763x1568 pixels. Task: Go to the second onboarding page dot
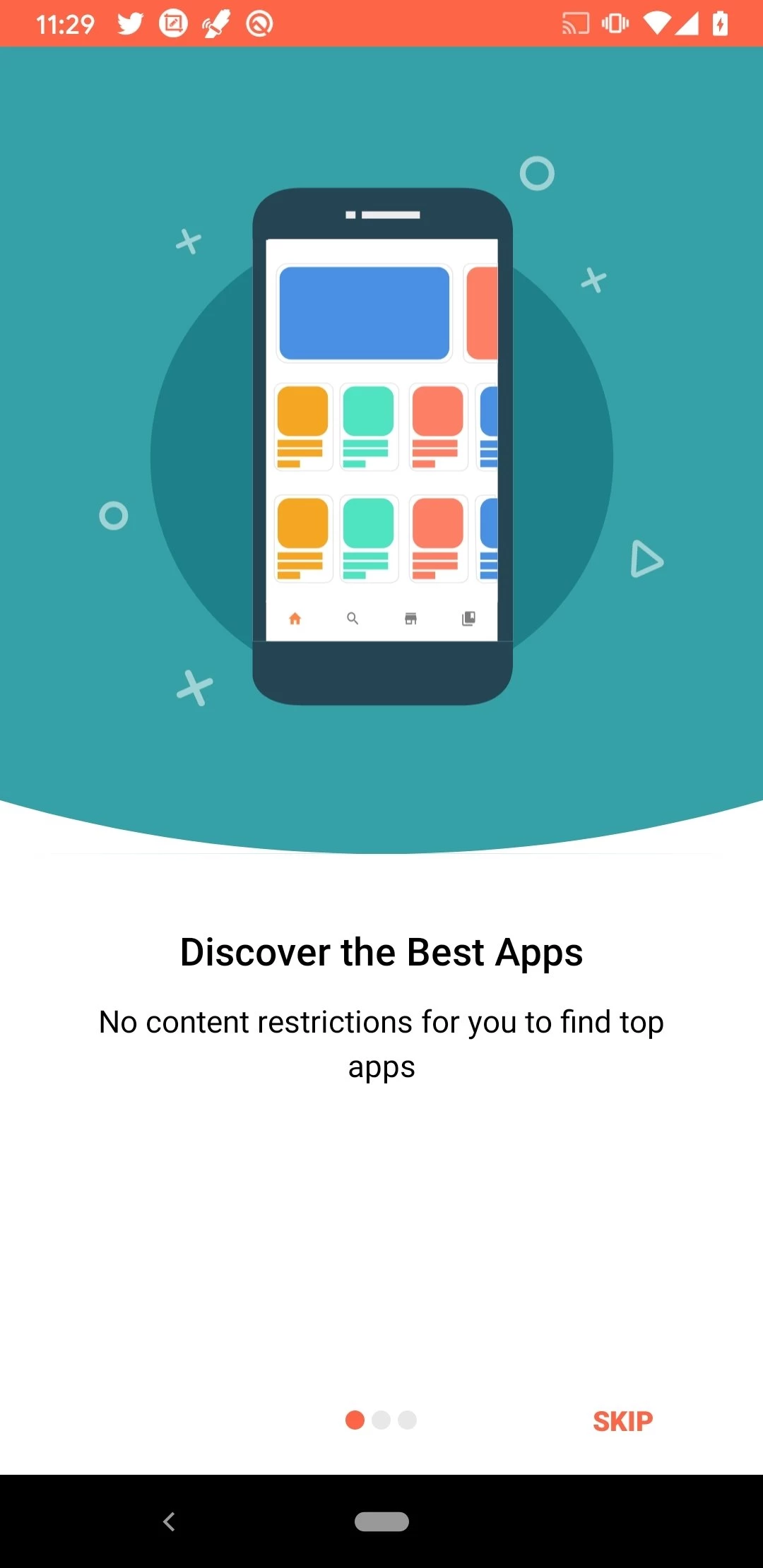click(381, 1420)
